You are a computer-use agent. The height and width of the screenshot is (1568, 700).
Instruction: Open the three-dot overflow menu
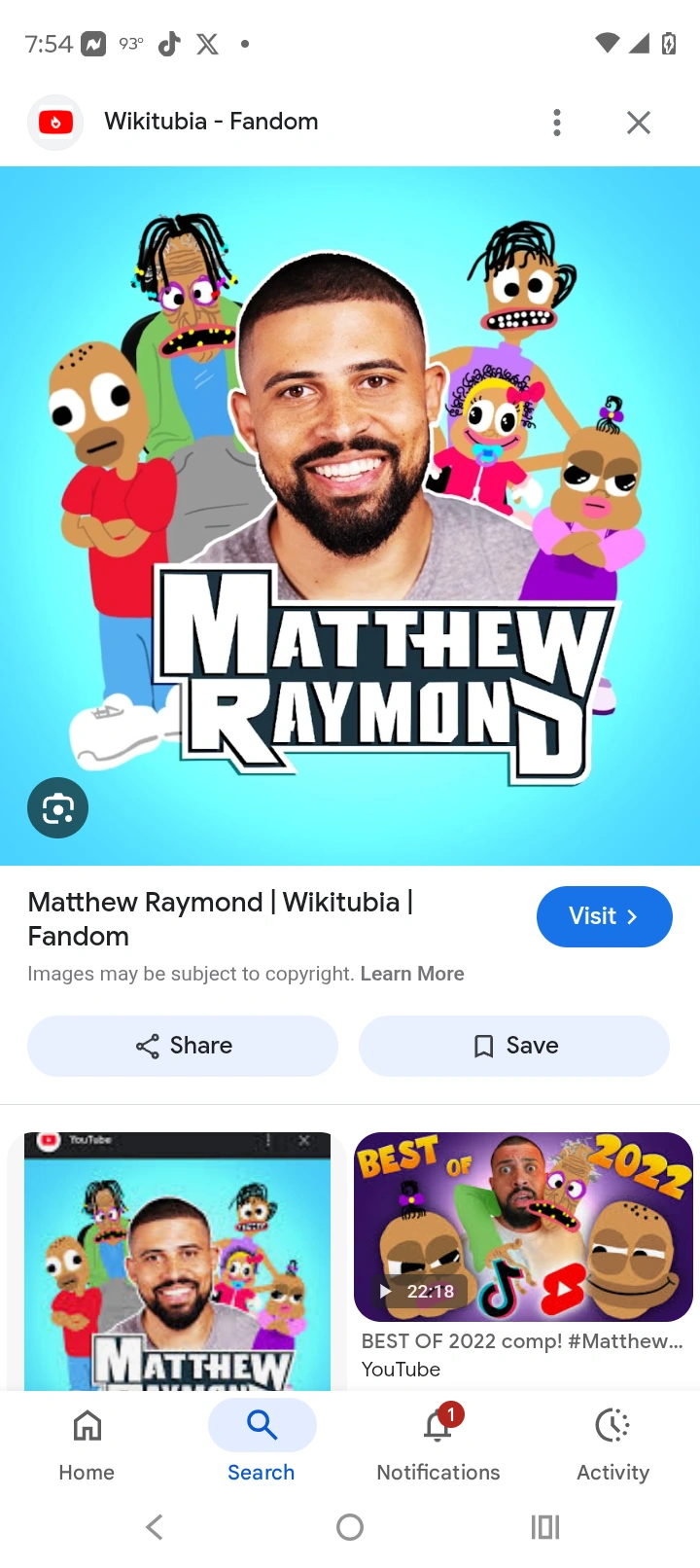click(557, 123)
